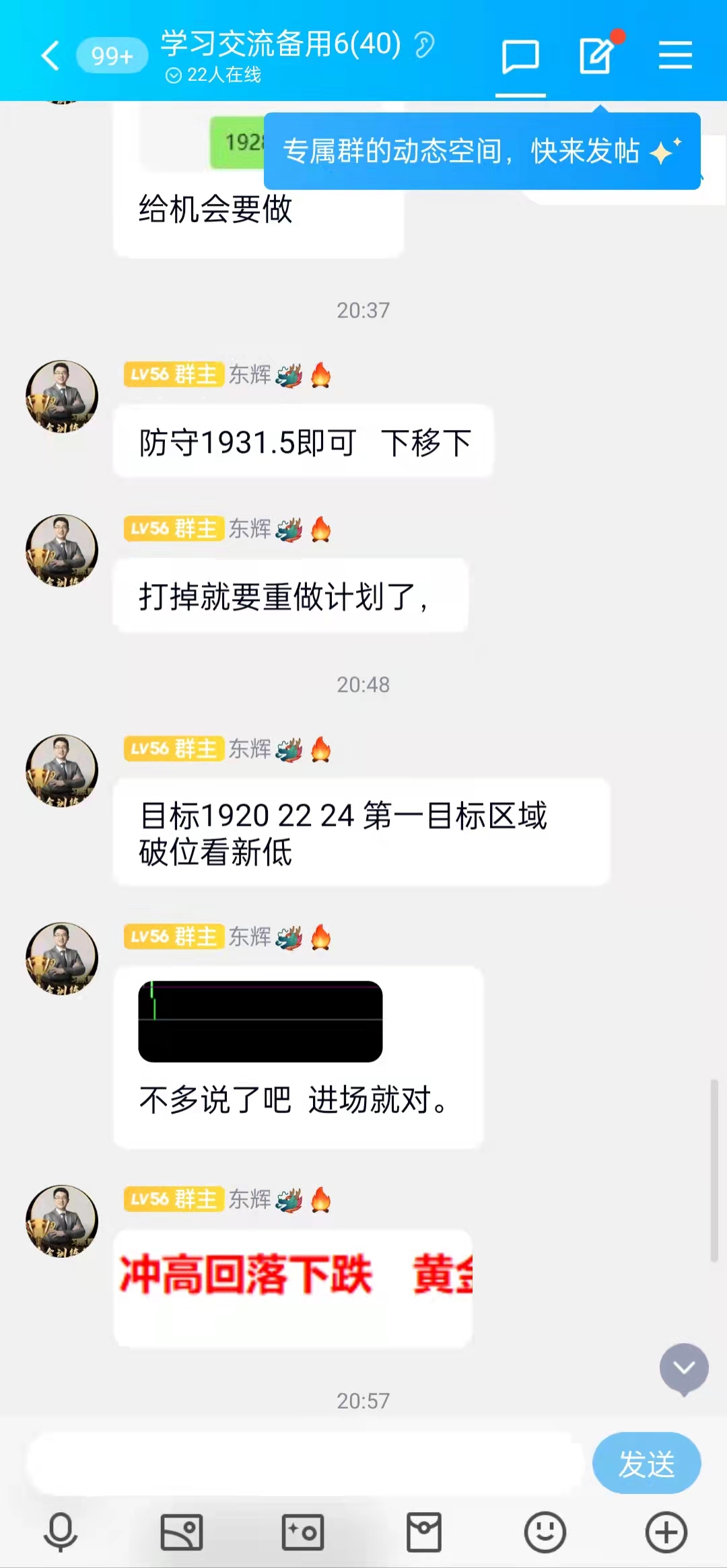727x1568 pixels.
Task: Tap the 发送 send button
Action: pyautogui.click(x=646, y=1463)
